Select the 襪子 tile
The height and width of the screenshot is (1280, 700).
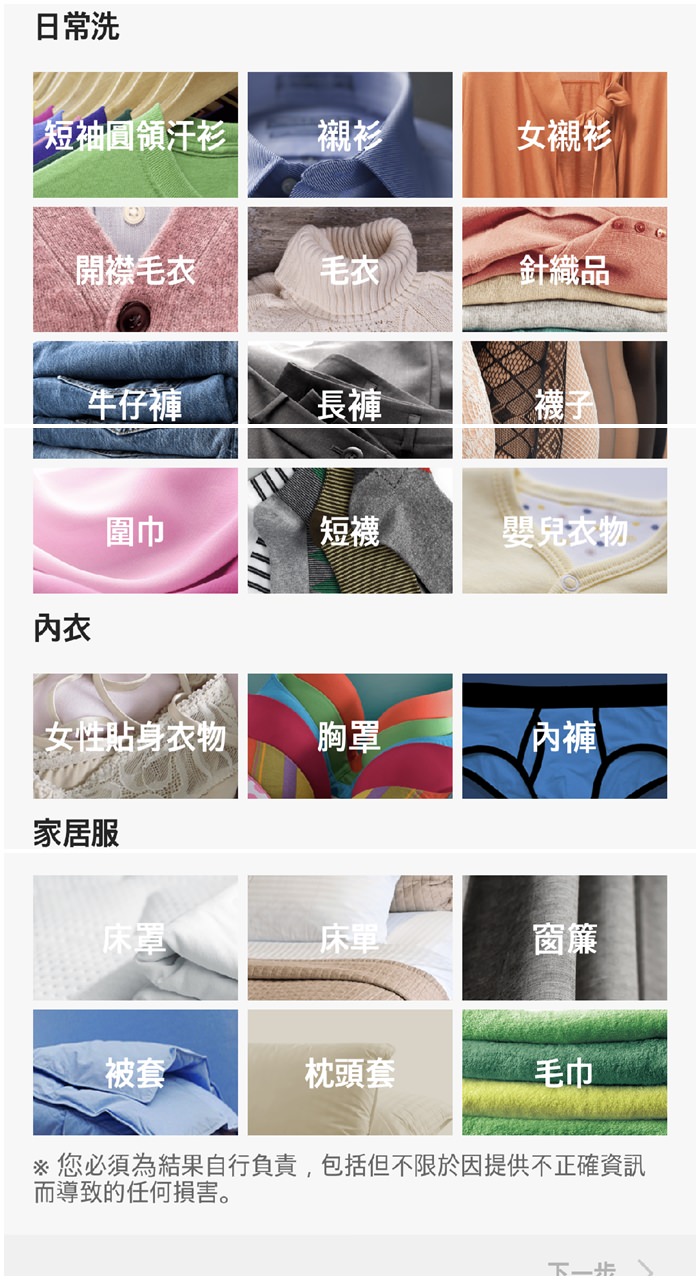[x=564, y=400]
